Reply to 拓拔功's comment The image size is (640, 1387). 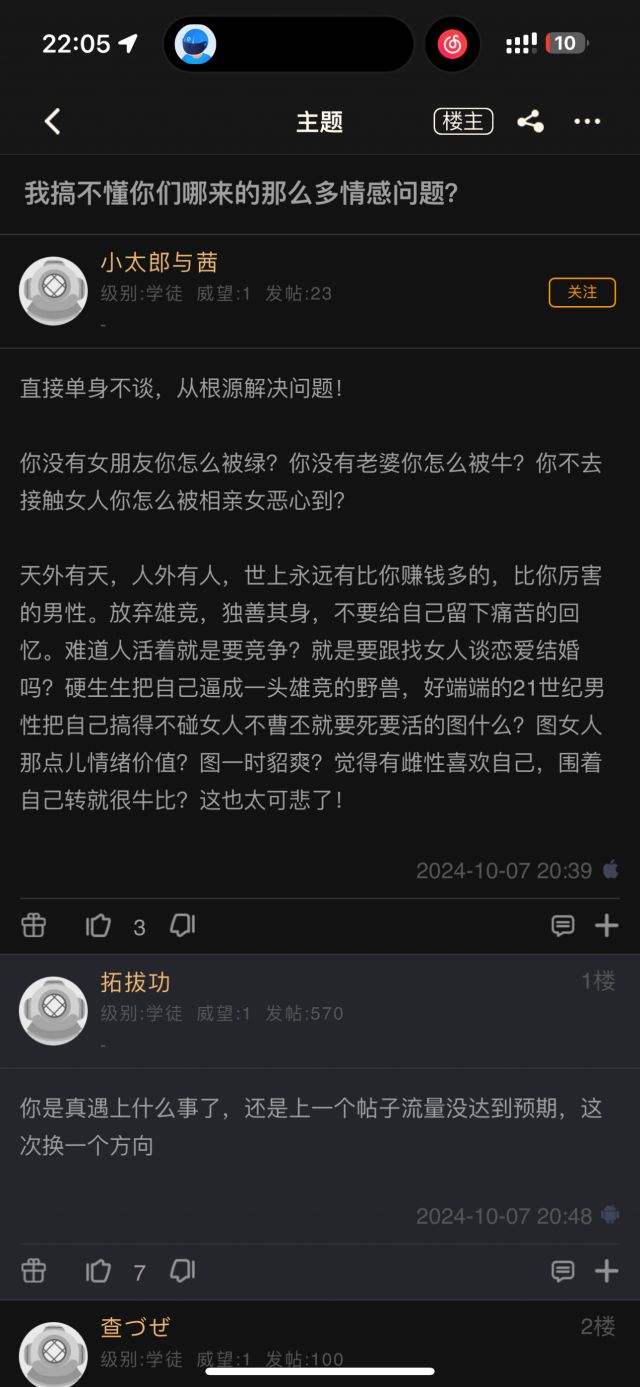pos(563,1271)
